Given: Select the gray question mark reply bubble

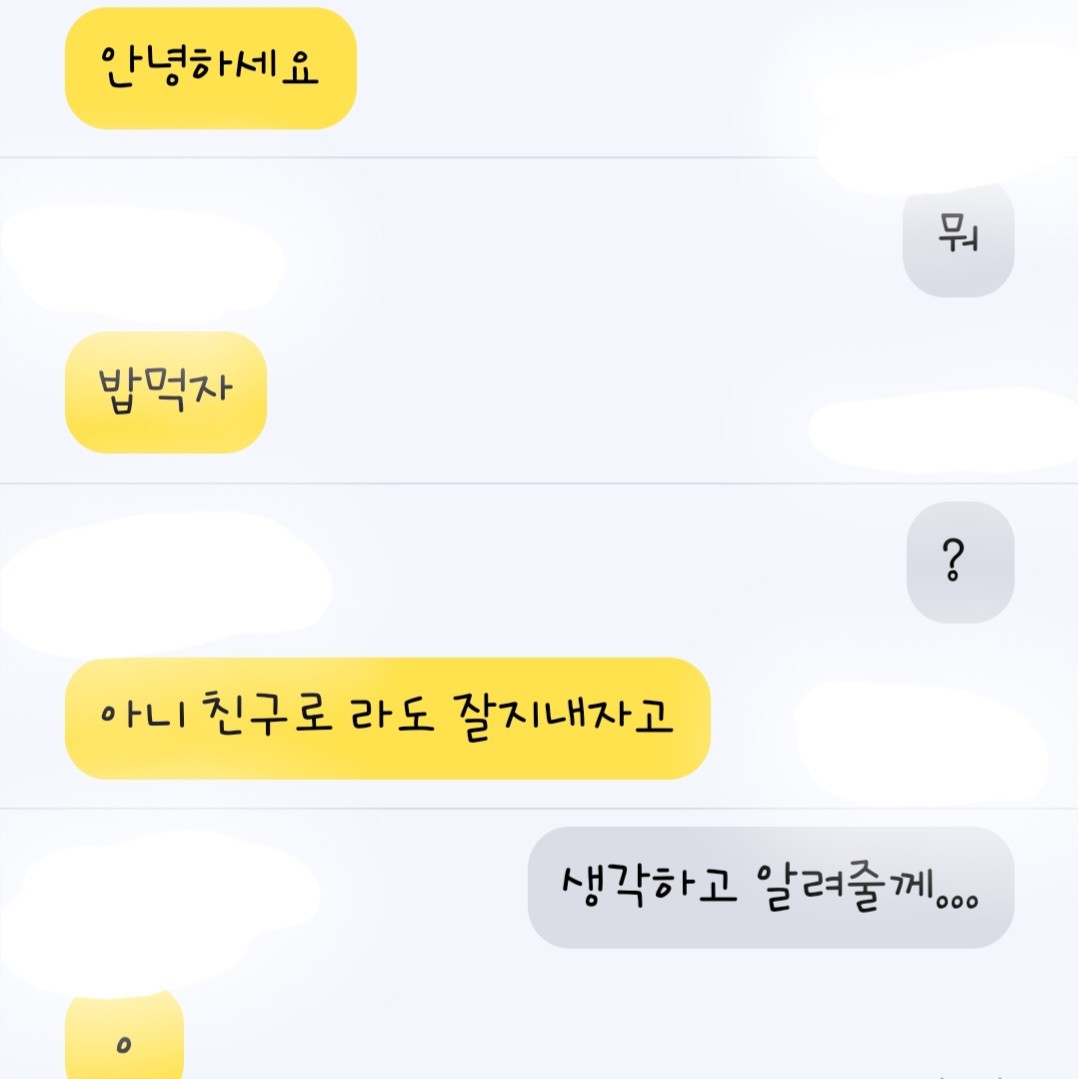Looking at the screenshot, I should (959, 561).
